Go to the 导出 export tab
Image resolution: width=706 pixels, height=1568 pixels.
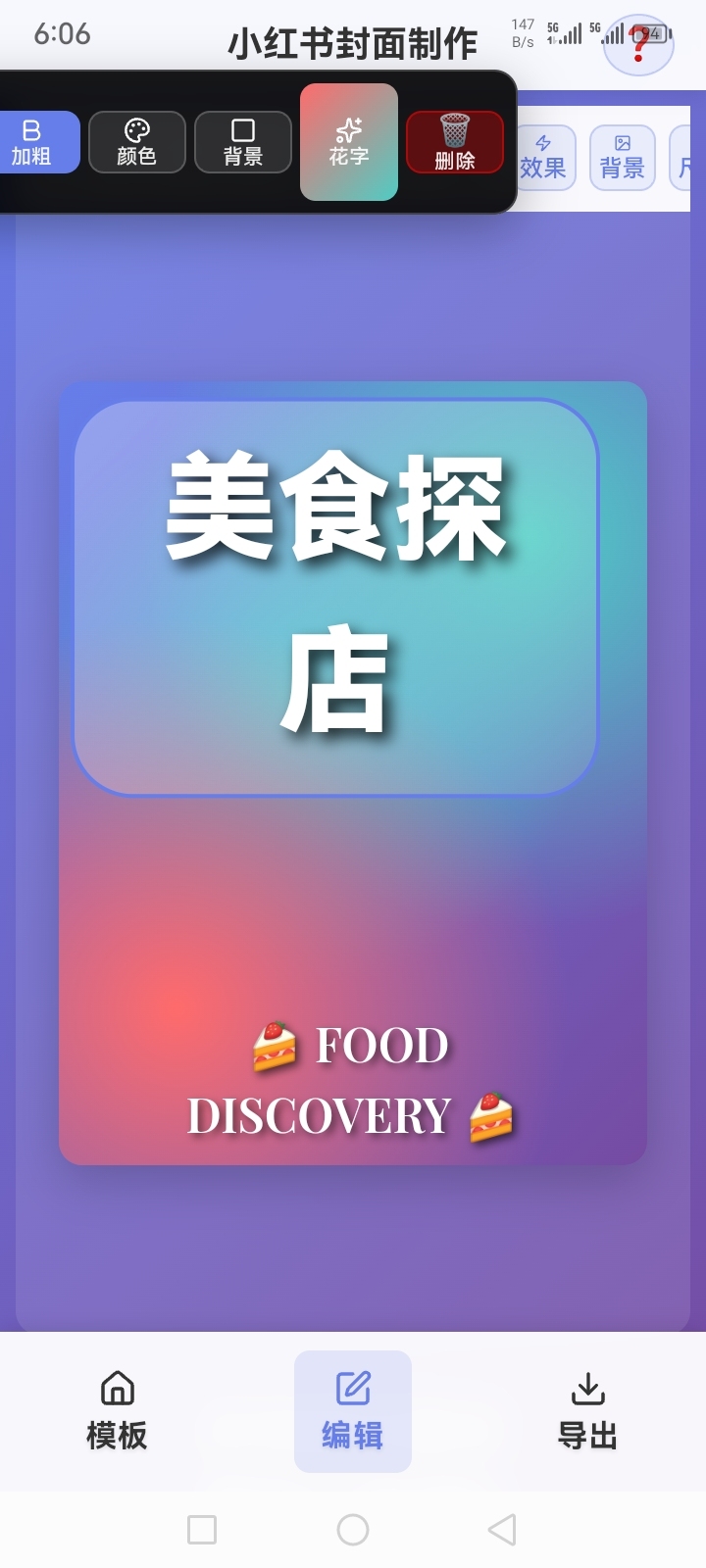tap(587, 1411)
